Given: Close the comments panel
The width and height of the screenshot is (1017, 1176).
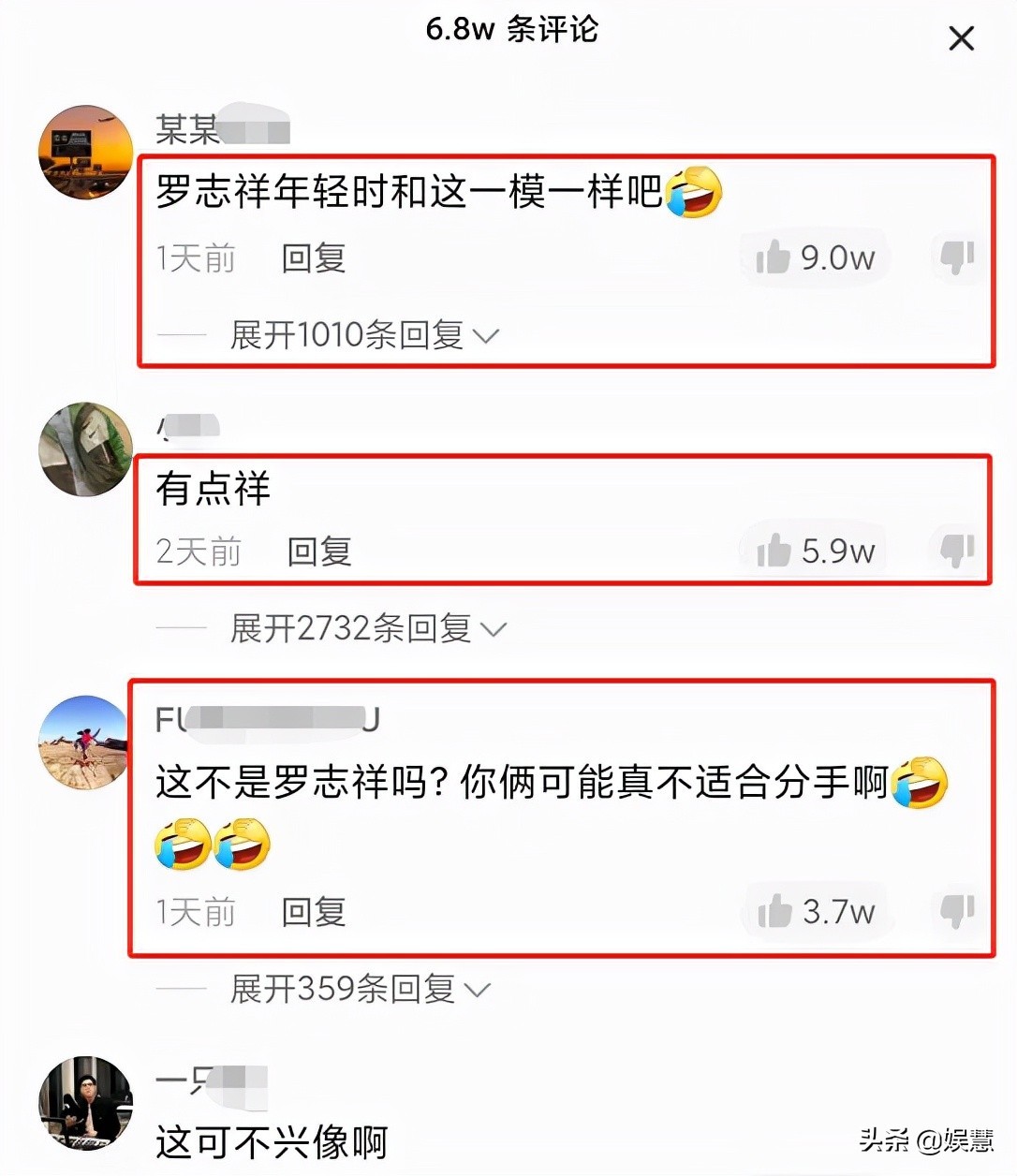Looking at the screenshot, I should (x=961, y=39).
